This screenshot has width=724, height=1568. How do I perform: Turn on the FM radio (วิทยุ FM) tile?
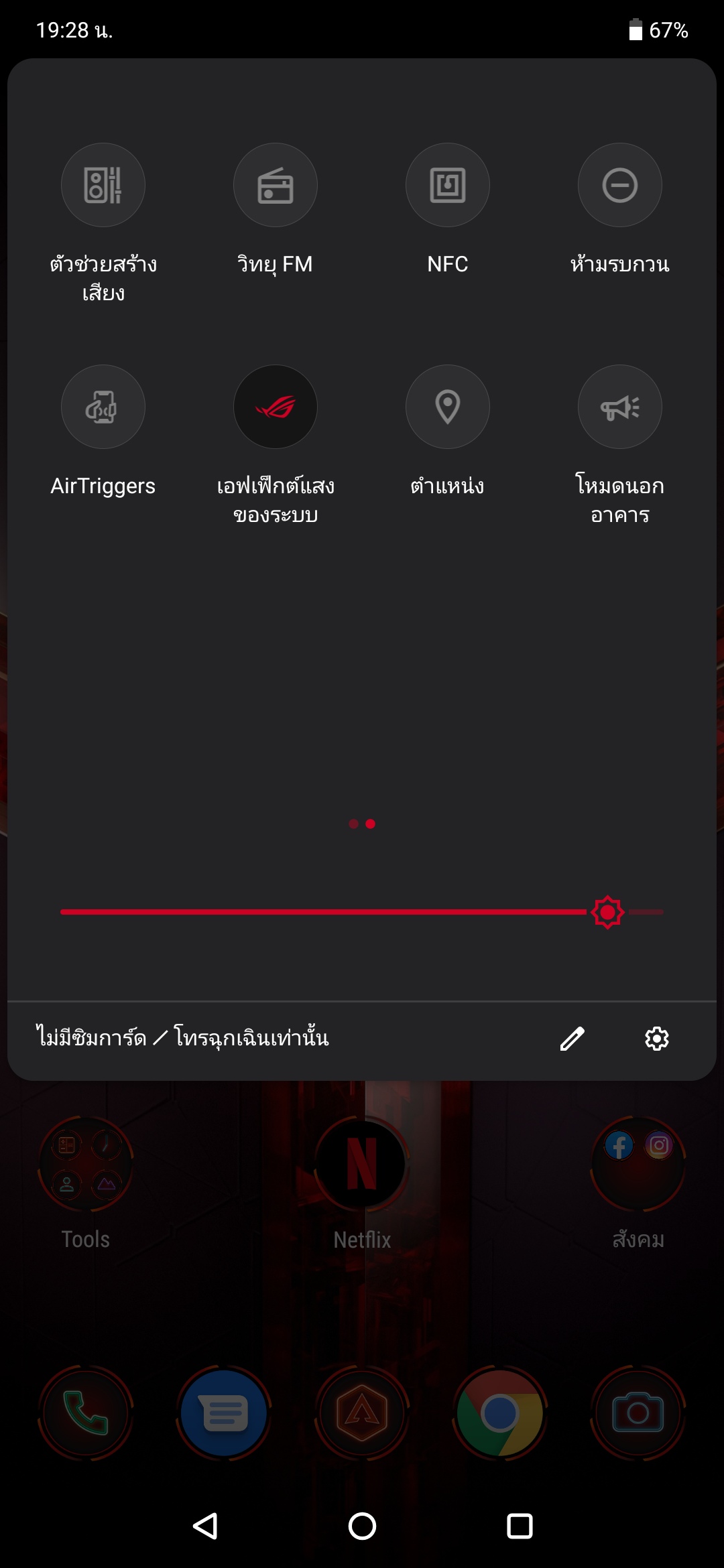(x=276, y=185)
